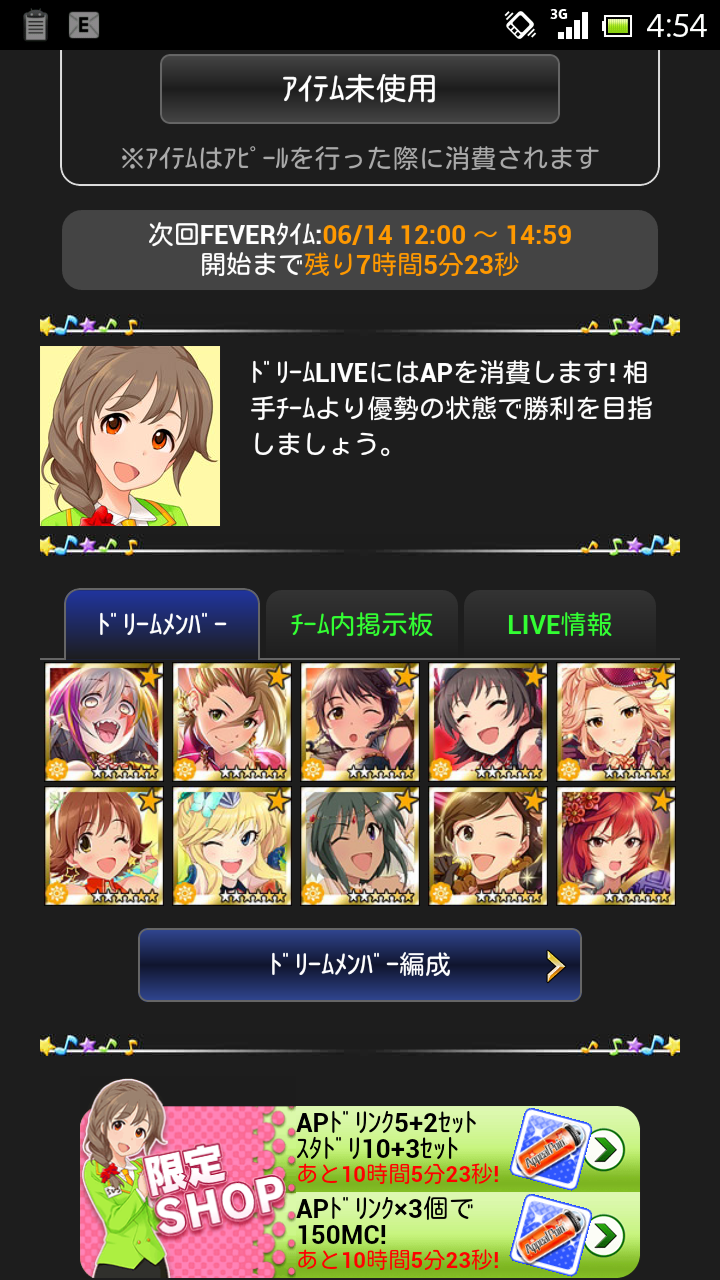Screen dimensions: 720x1280
Task: Switch to the チーム内掲示板 tab
Action: pos(361,625)
